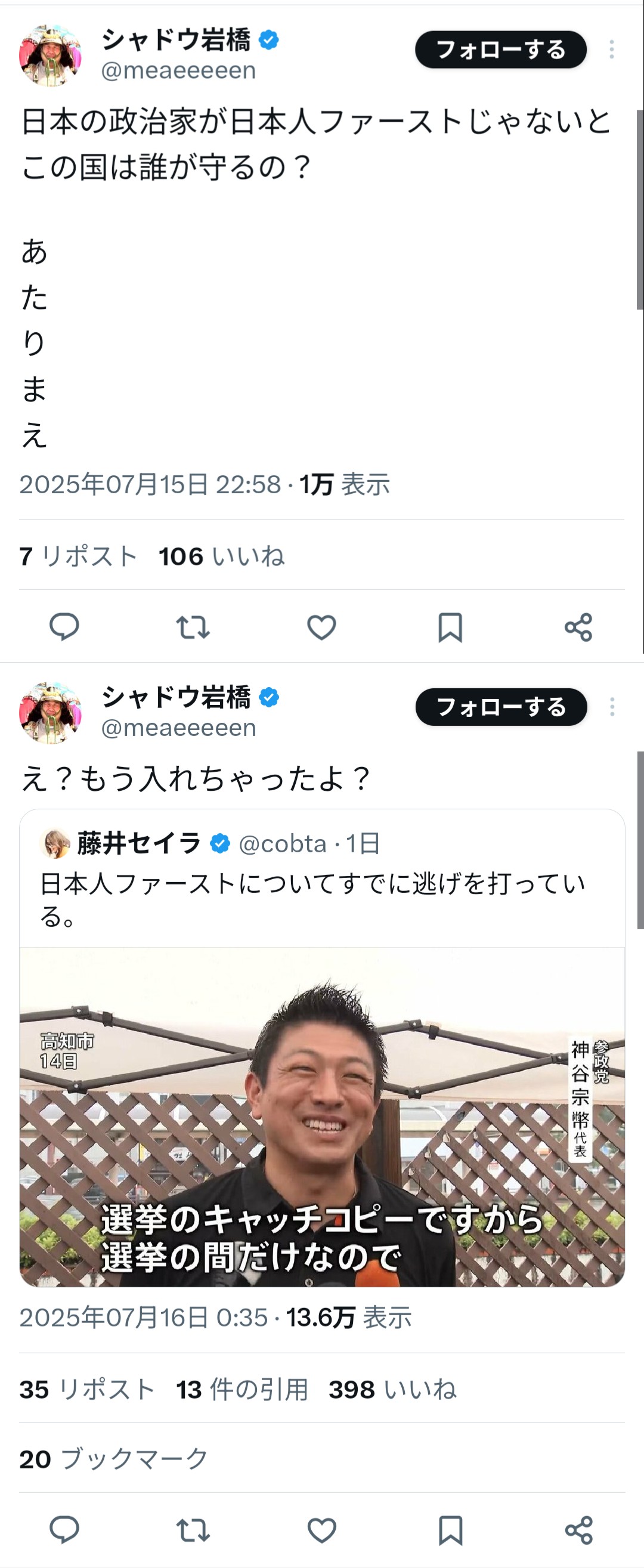Tap フォローする on the もう入れちゃったよ post
The height and width of the screenshot is (1568, 644).
501,707
